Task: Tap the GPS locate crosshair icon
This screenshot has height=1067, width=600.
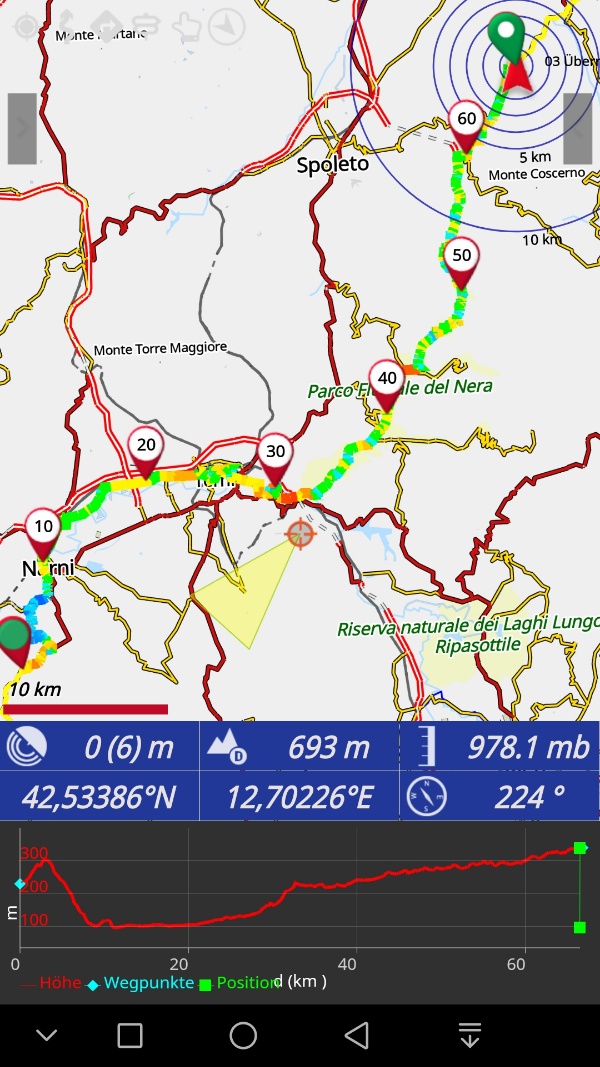Action: pos(27,27)
